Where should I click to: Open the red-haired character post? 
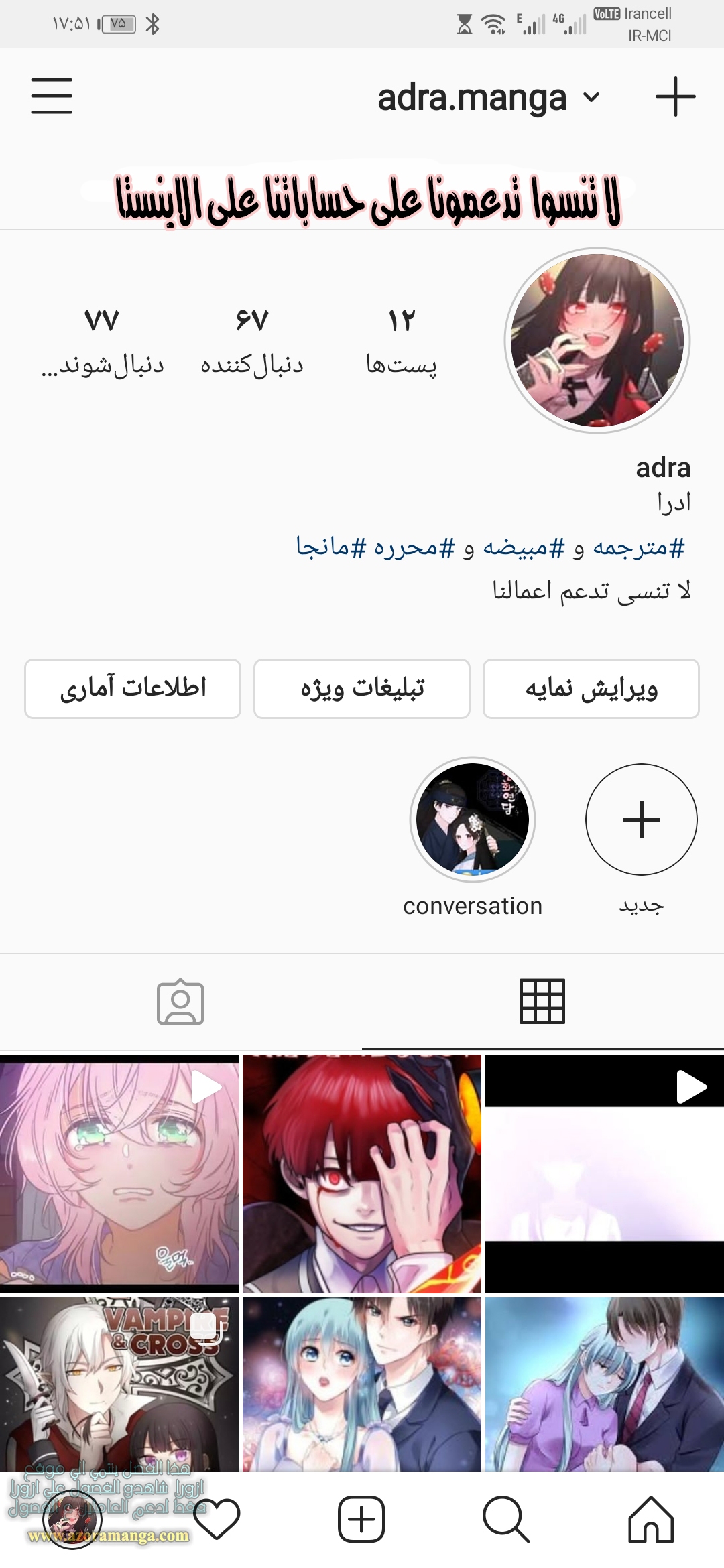(361, 1174)
